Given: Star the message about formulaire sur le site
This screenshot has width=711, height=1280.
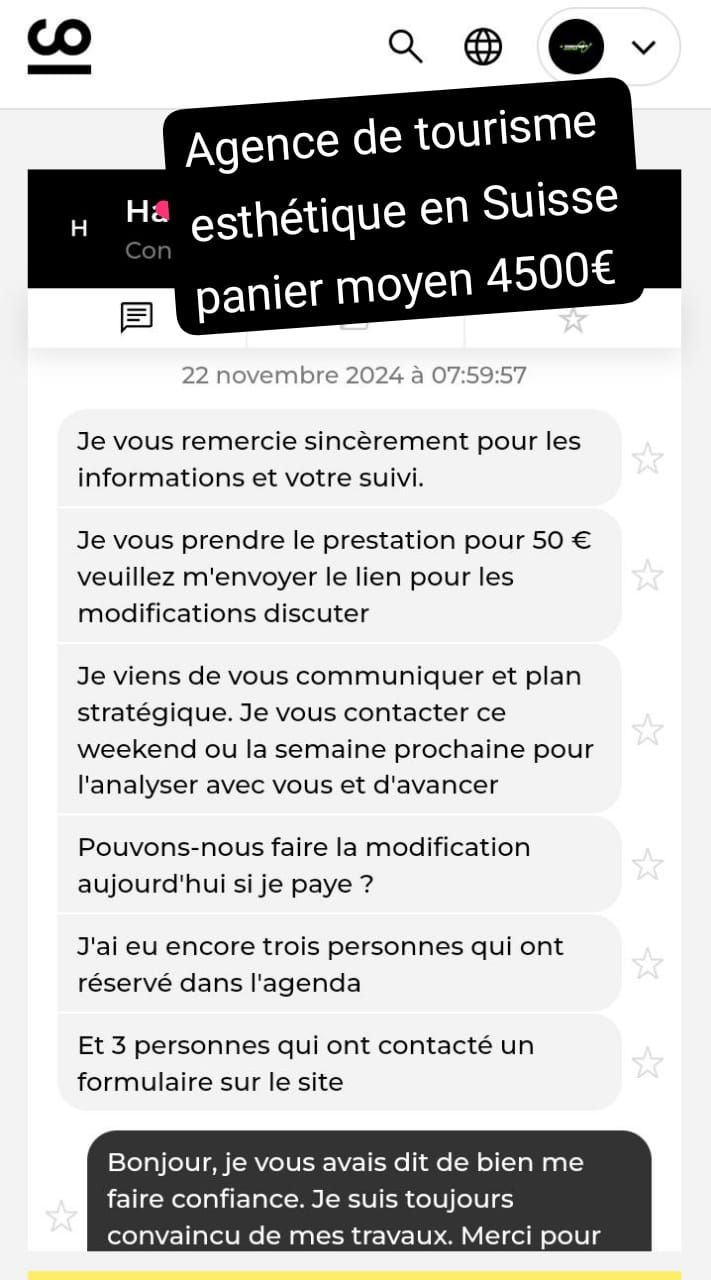Looking at the screenshot, I should (x=647, y=1063).
